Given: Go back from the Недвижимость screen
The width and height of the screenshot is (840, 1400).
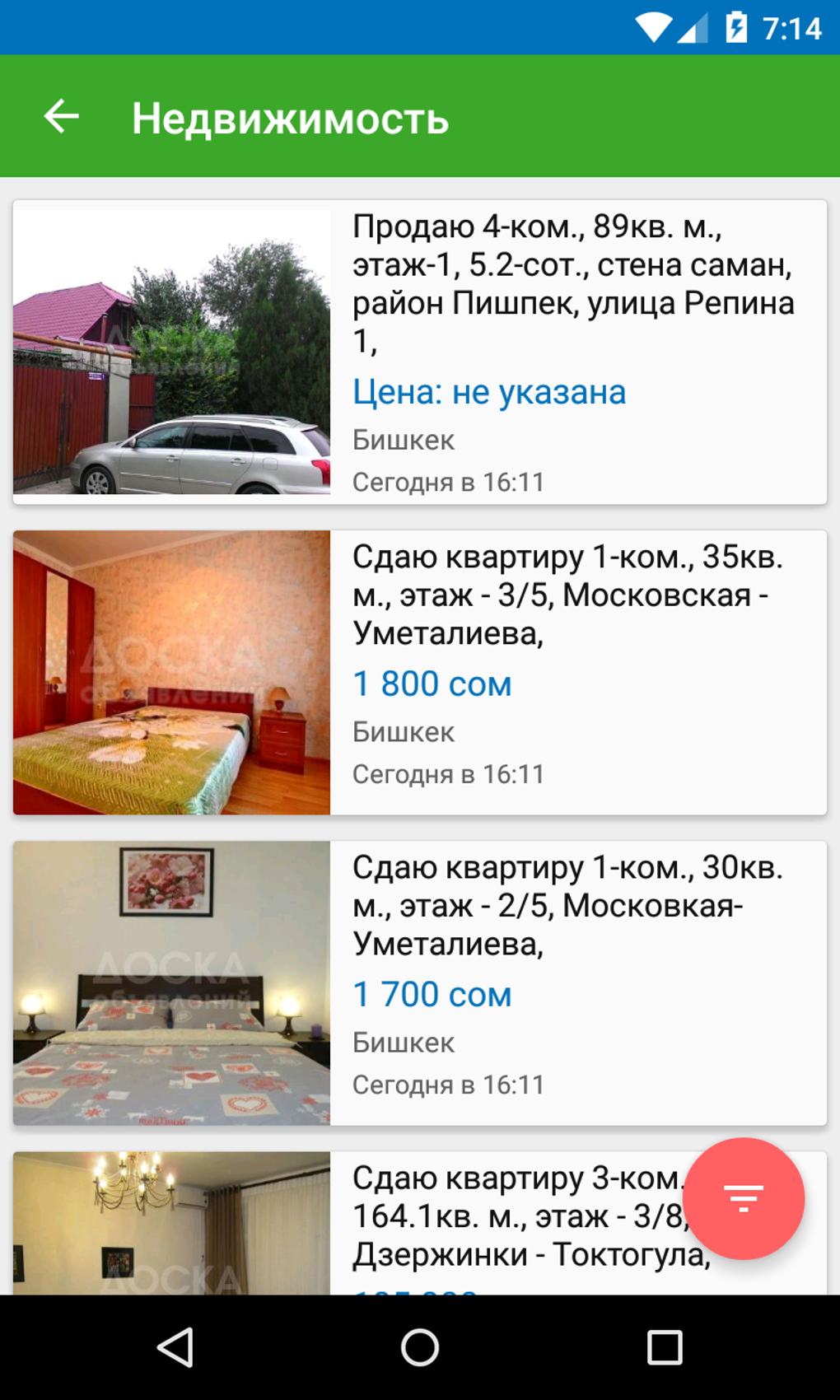Looking at the screenshot, I should click(x=62, y=116).
